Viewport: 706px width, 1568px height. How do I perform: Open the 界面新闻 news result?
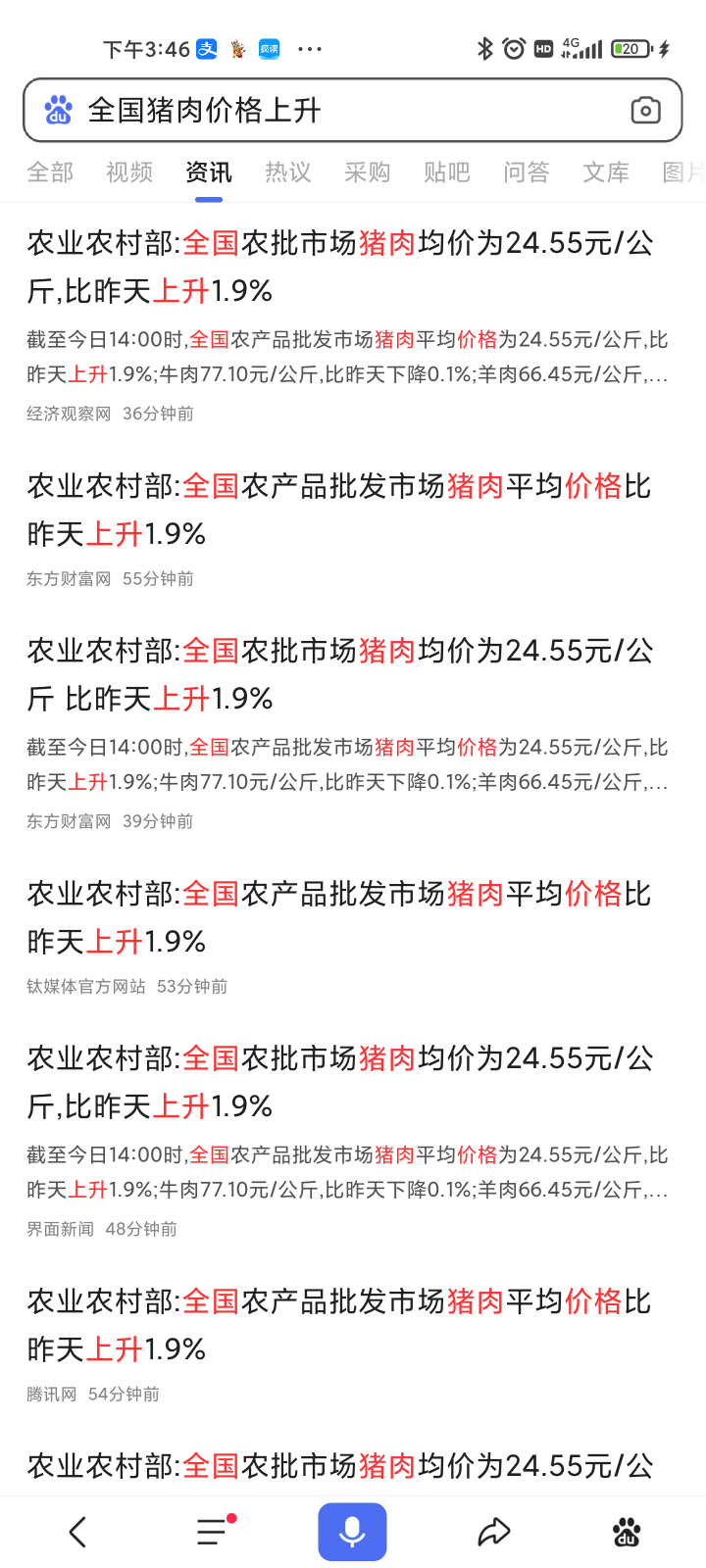coord(339,1082)
